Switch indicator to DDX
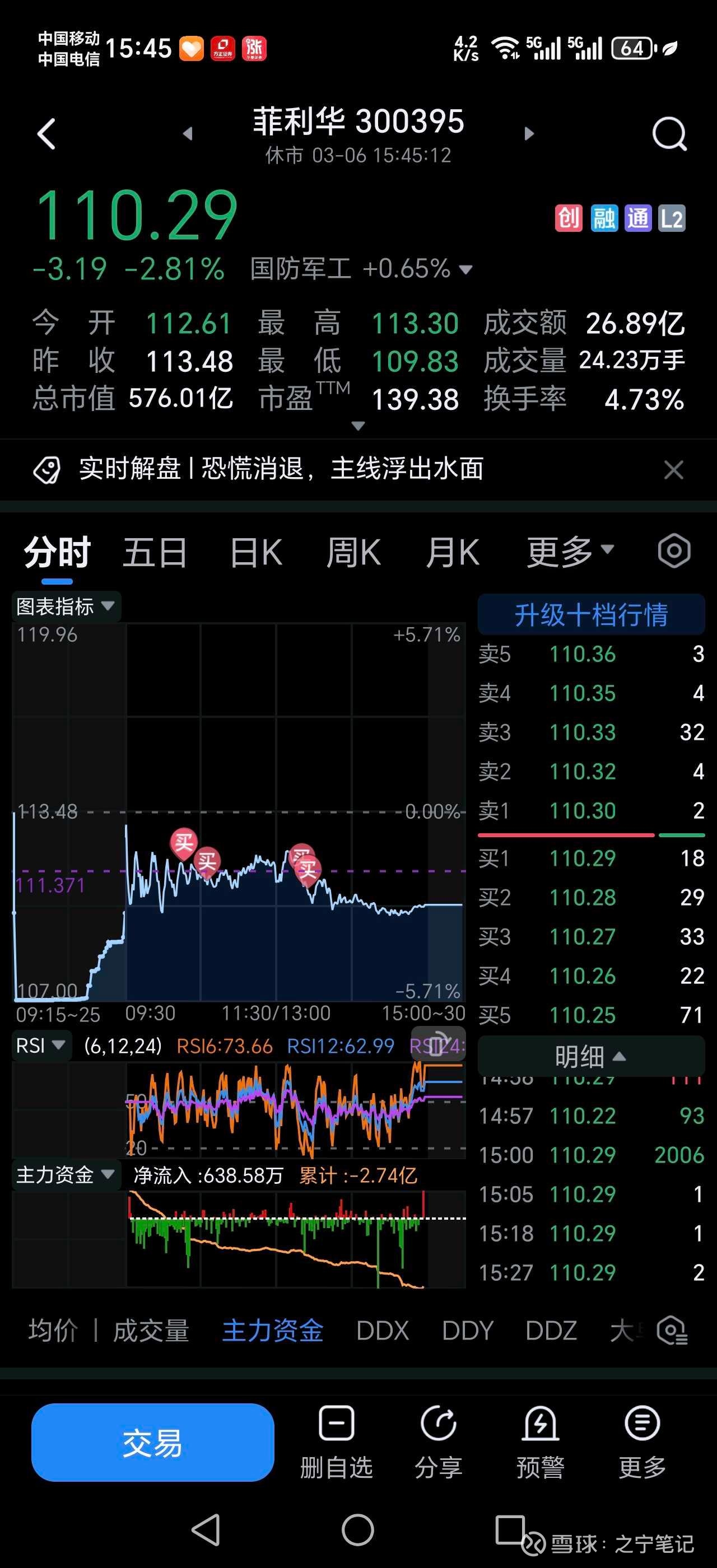The image size is (717, 1568). (x=382, y=1331)
